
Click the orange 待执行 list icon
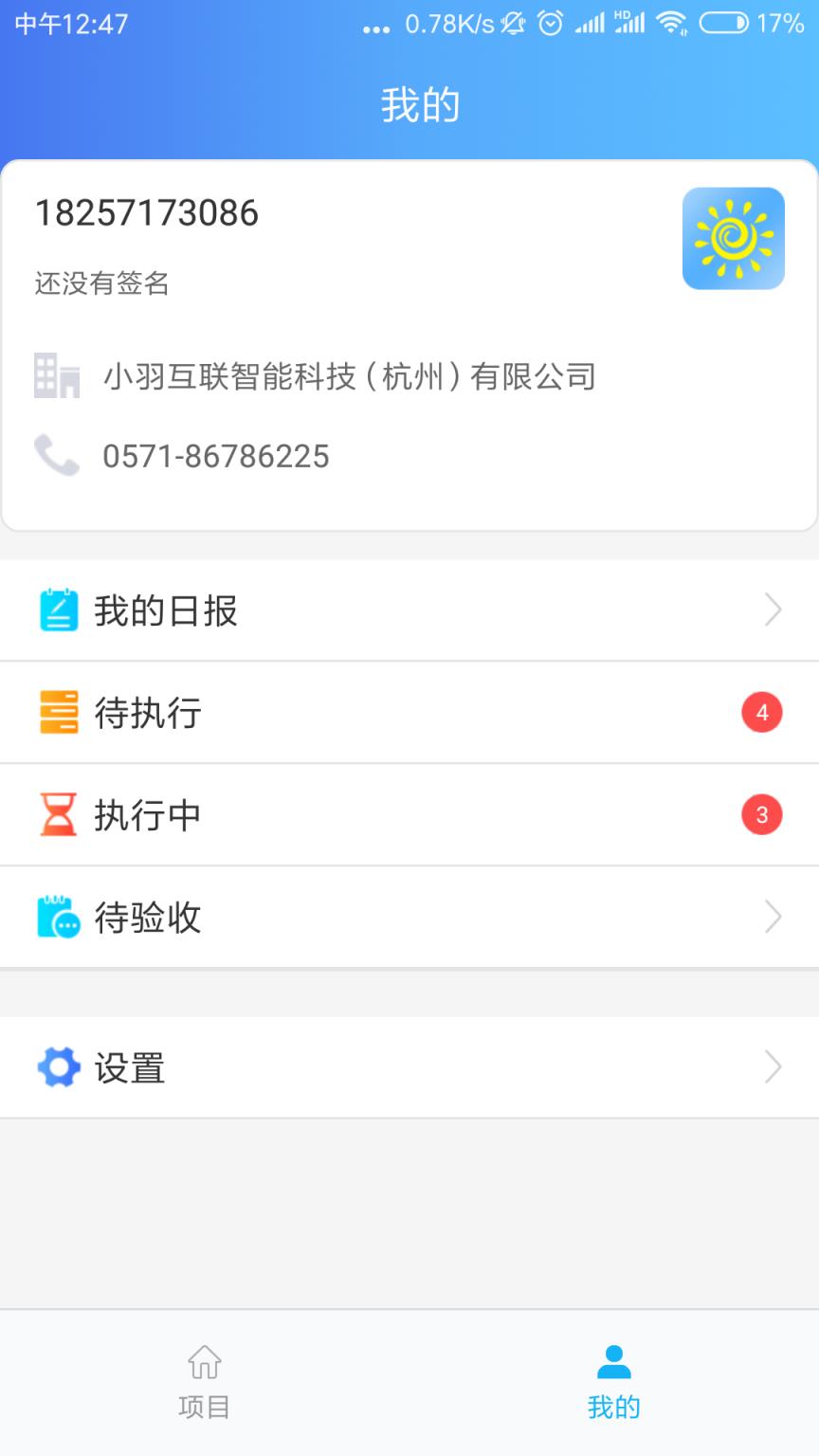tap(59, 713)
